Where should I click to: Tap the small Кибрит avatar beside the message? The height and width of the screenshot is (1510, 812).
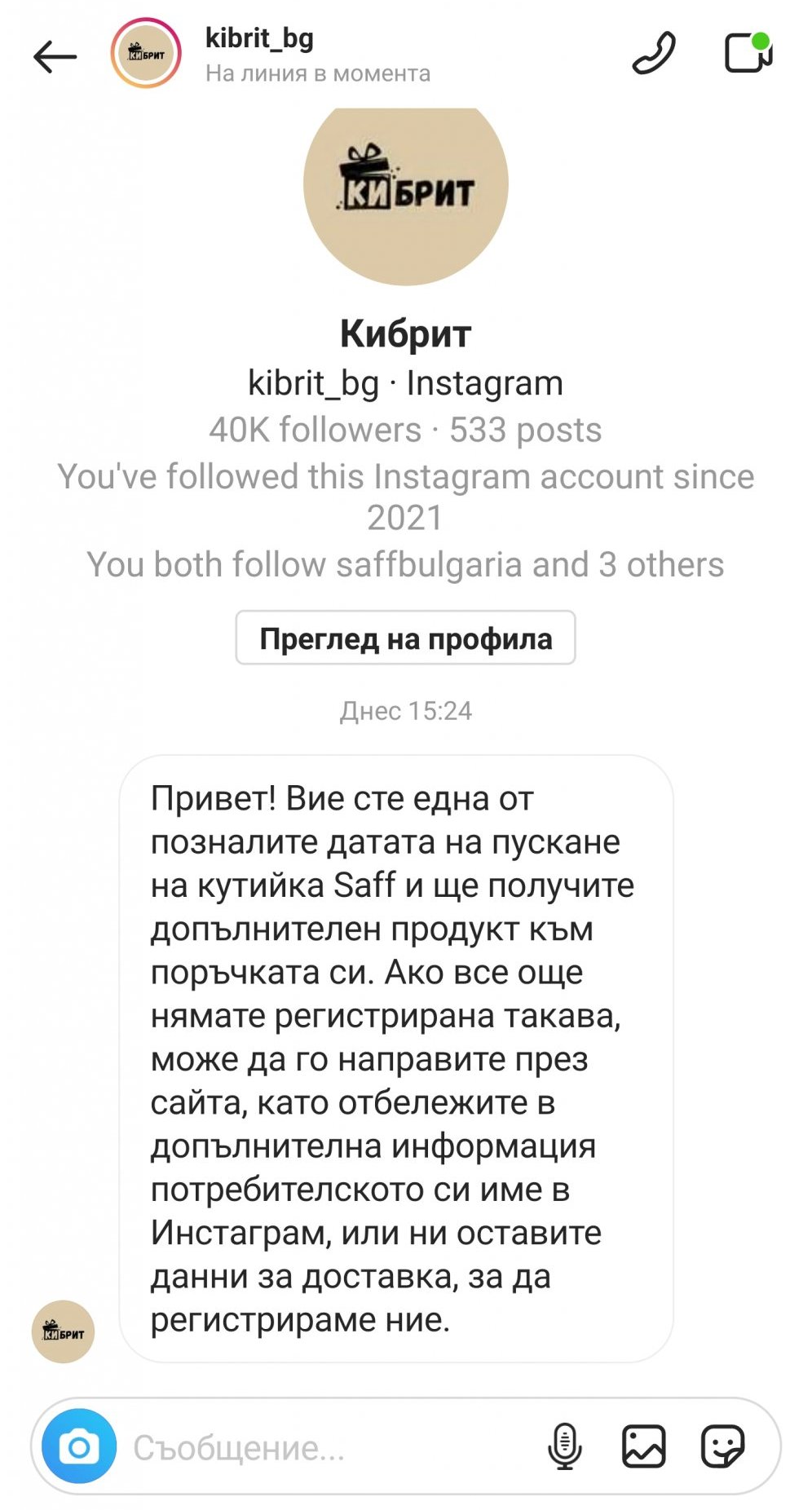pos(64,1331)
